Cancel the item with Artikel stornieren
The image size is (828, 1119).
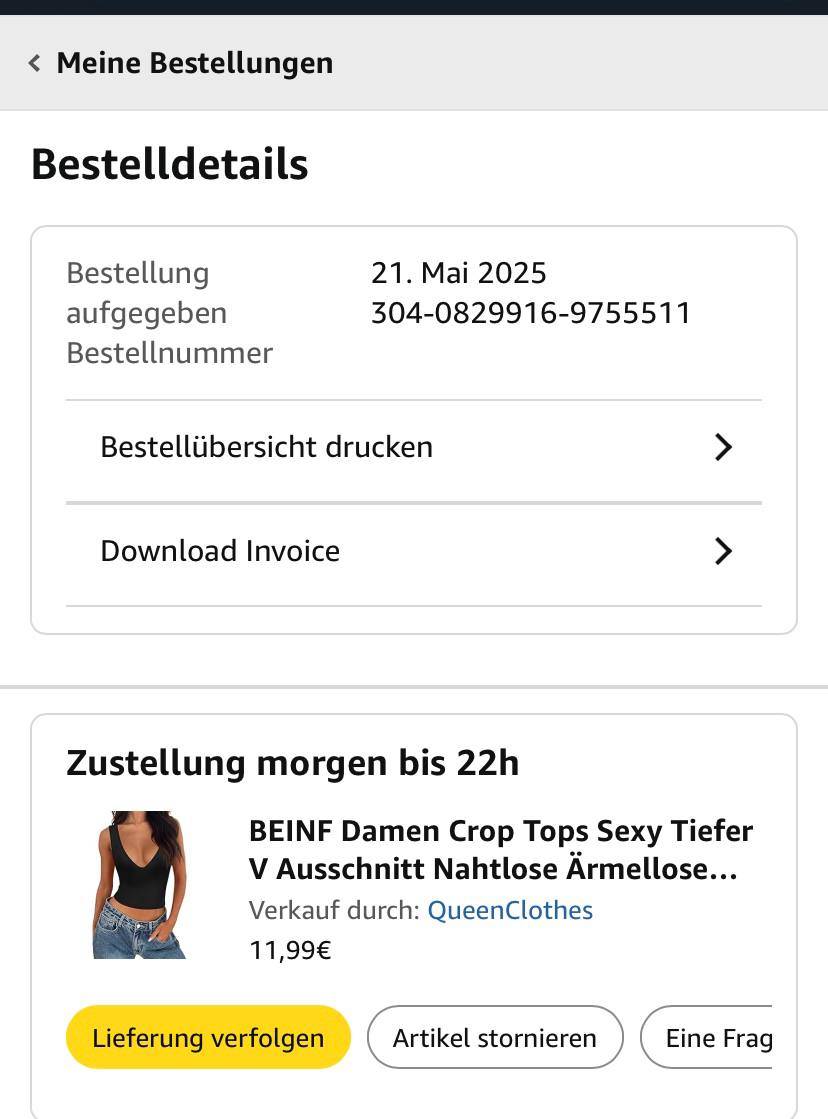[495, 1037]
